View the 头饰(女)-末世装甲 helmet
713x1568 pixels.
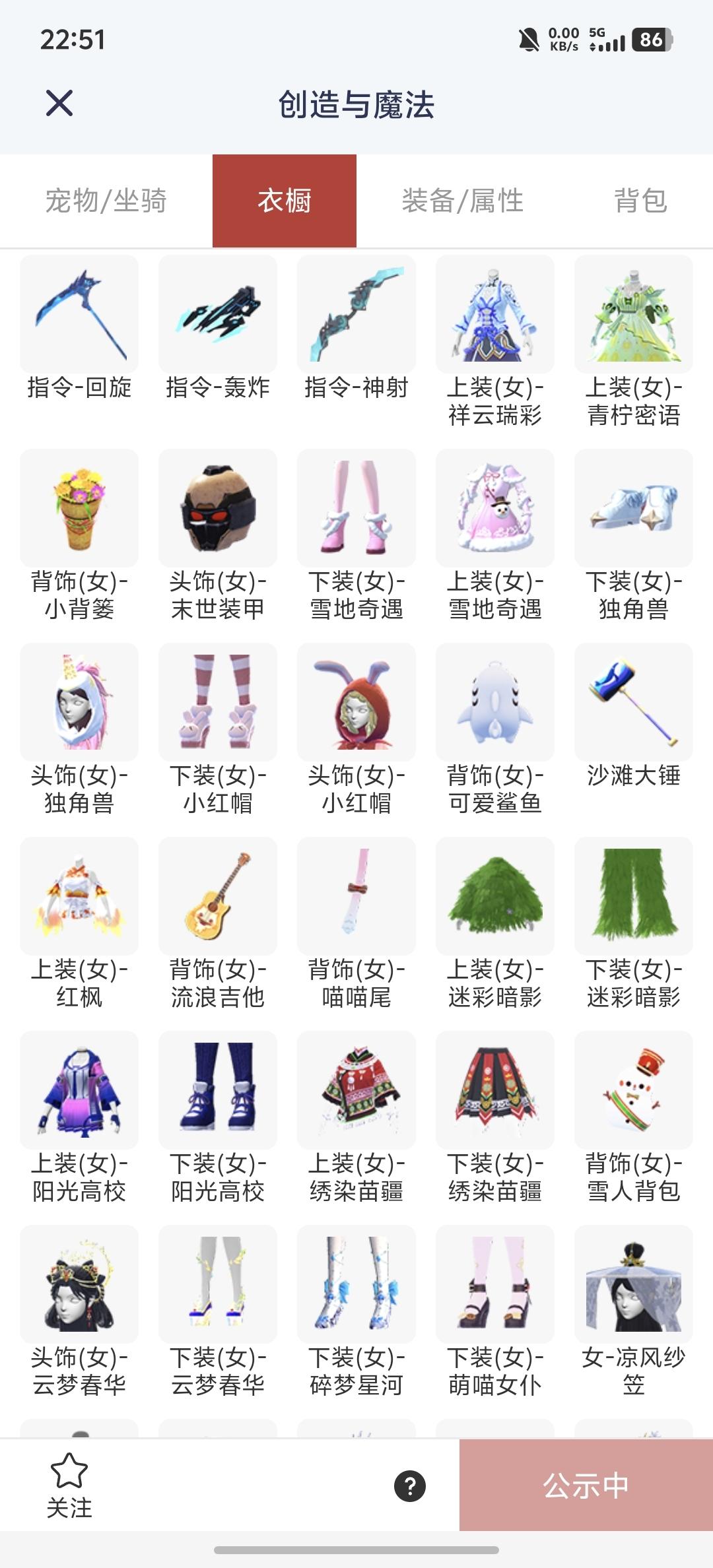(218, 509)
